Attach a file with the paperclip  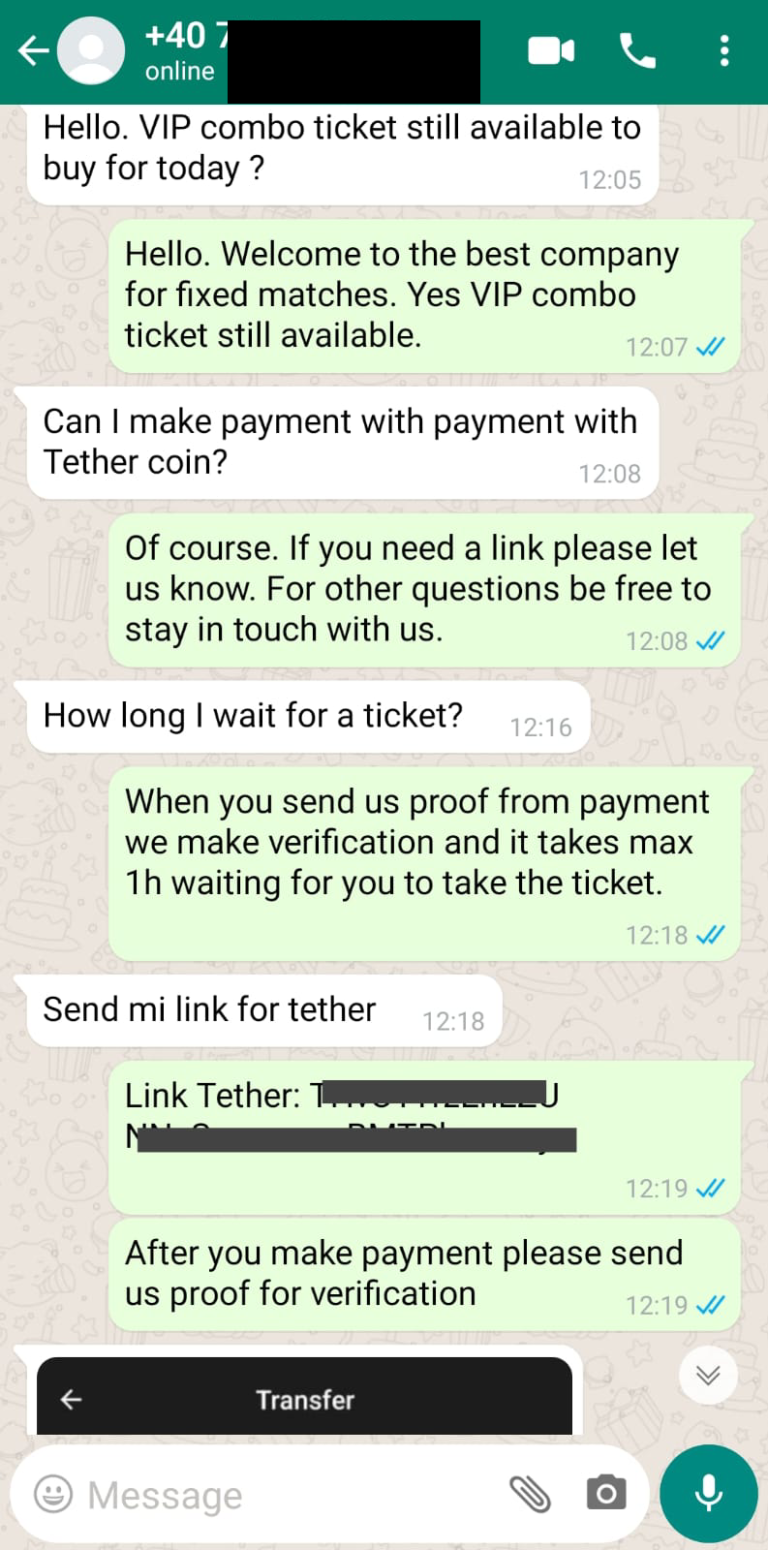pyautogui.click(x=530, y=1495)
